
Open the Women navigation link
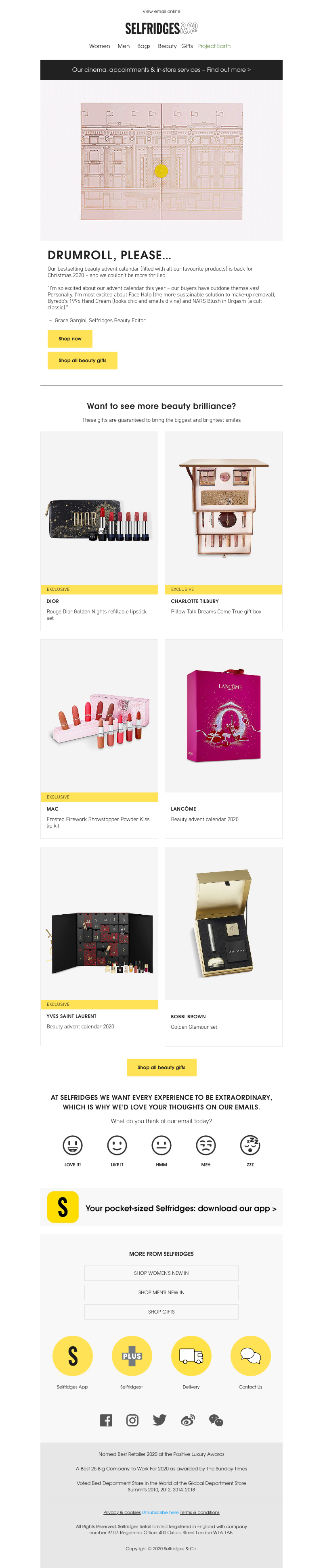click(x=99, y=46)
